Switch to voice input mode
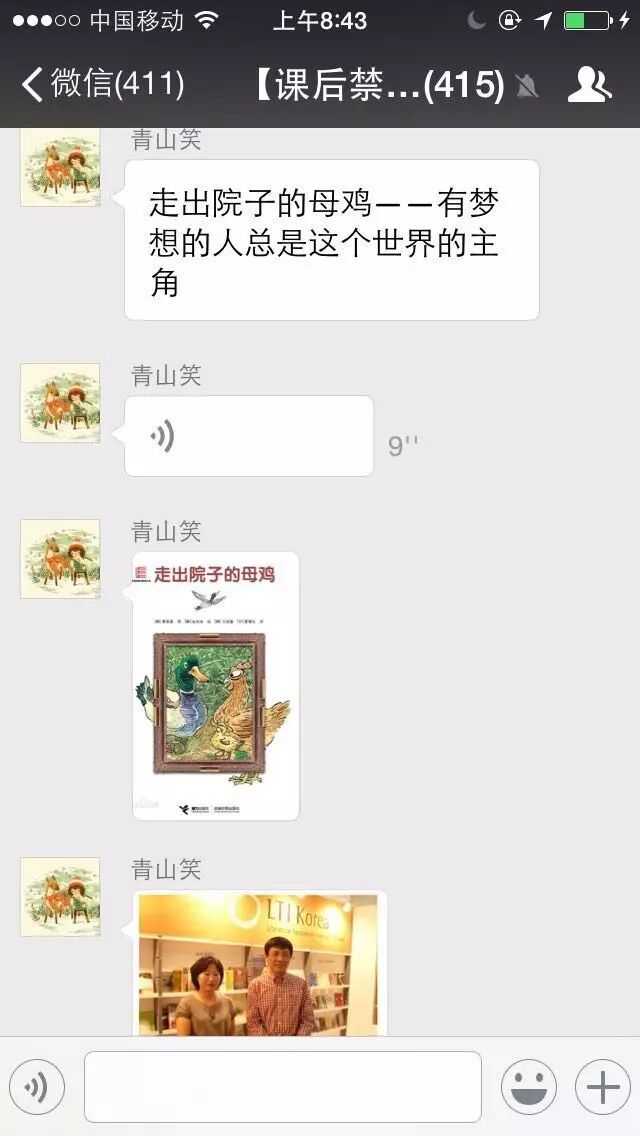This screenshot has width=640, height=1136. coord(37,1087)
